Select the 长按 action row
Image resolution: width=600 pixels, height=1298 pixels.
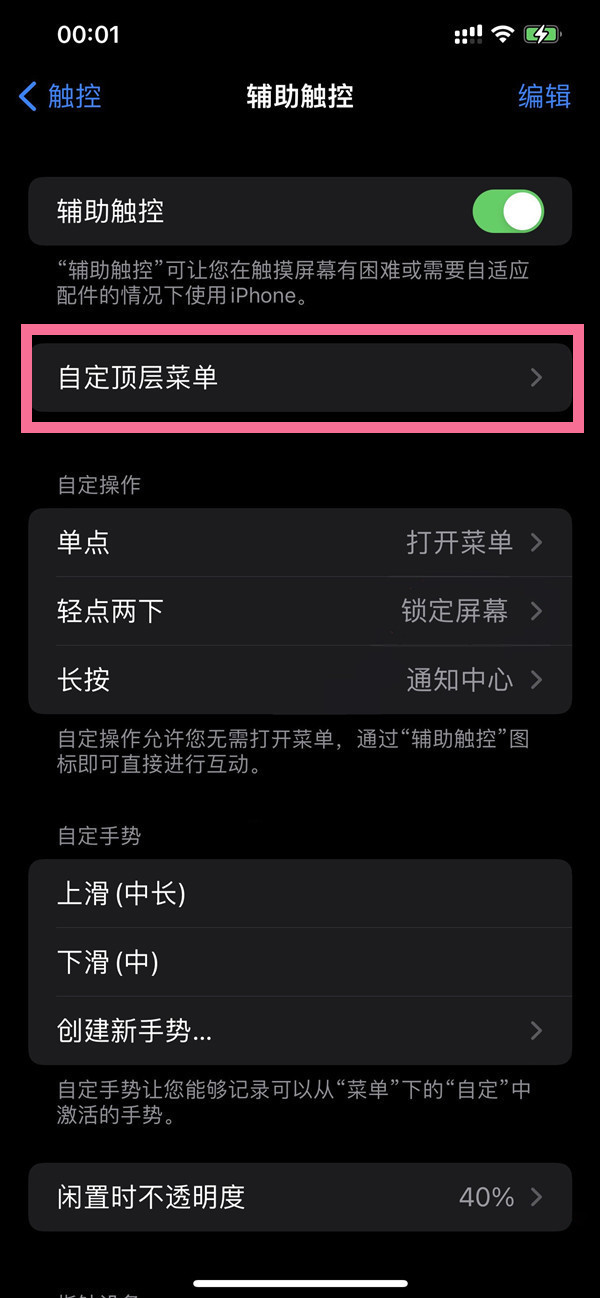[300, 680]
